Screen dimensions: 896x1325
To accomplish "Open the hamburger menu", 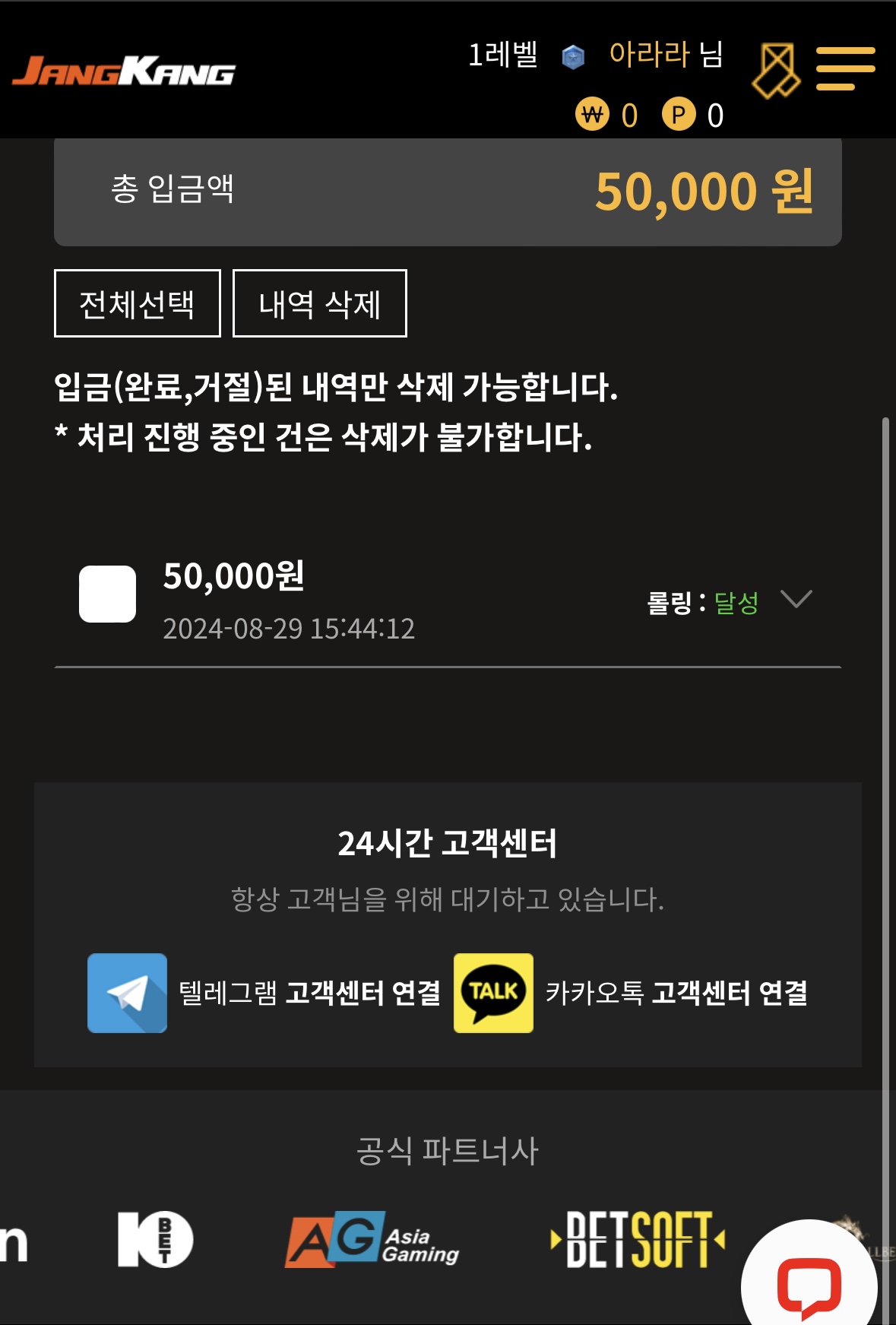I will [x=845, y=69].
